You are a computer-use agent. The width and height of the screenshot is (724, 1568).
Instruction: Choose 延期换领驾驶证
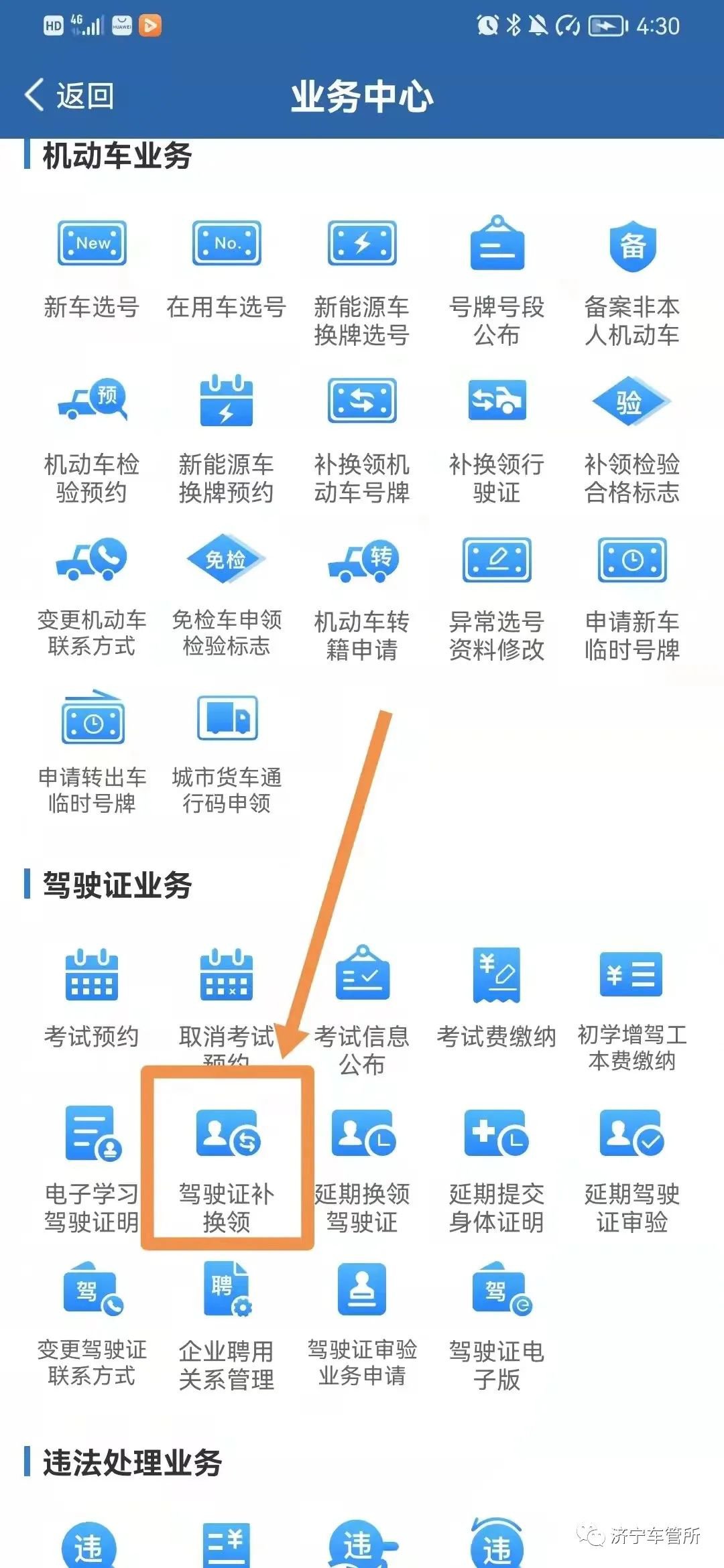click(361, 1166)
